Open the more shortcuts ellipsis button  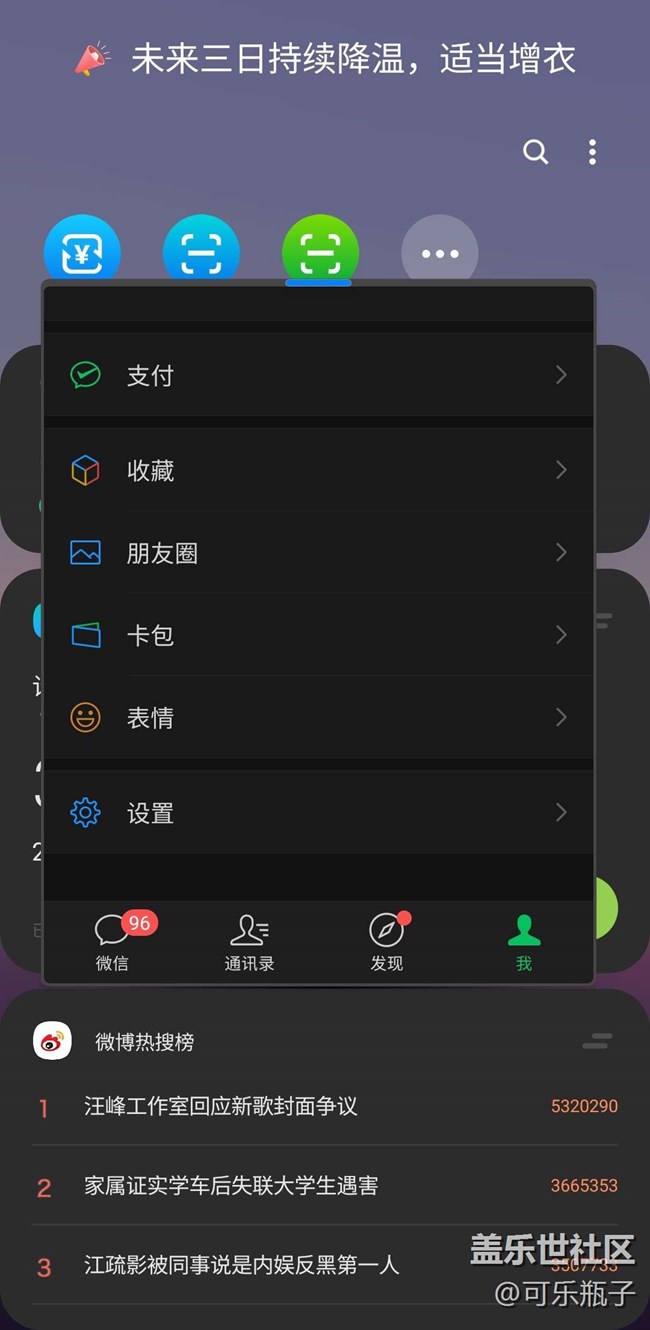440,253
